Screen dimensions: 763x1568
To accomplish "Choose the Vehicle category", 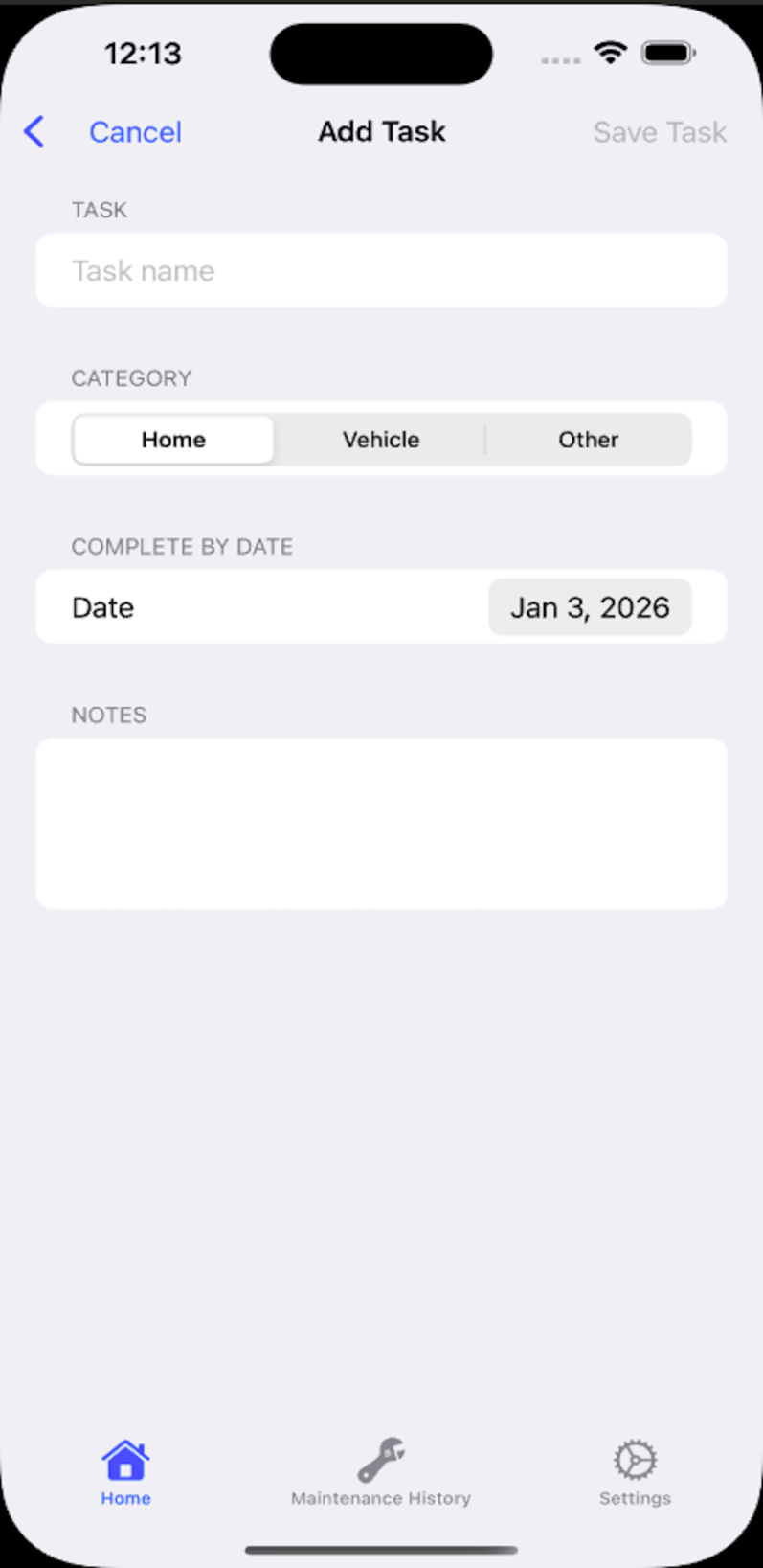I will click(381, 439).
